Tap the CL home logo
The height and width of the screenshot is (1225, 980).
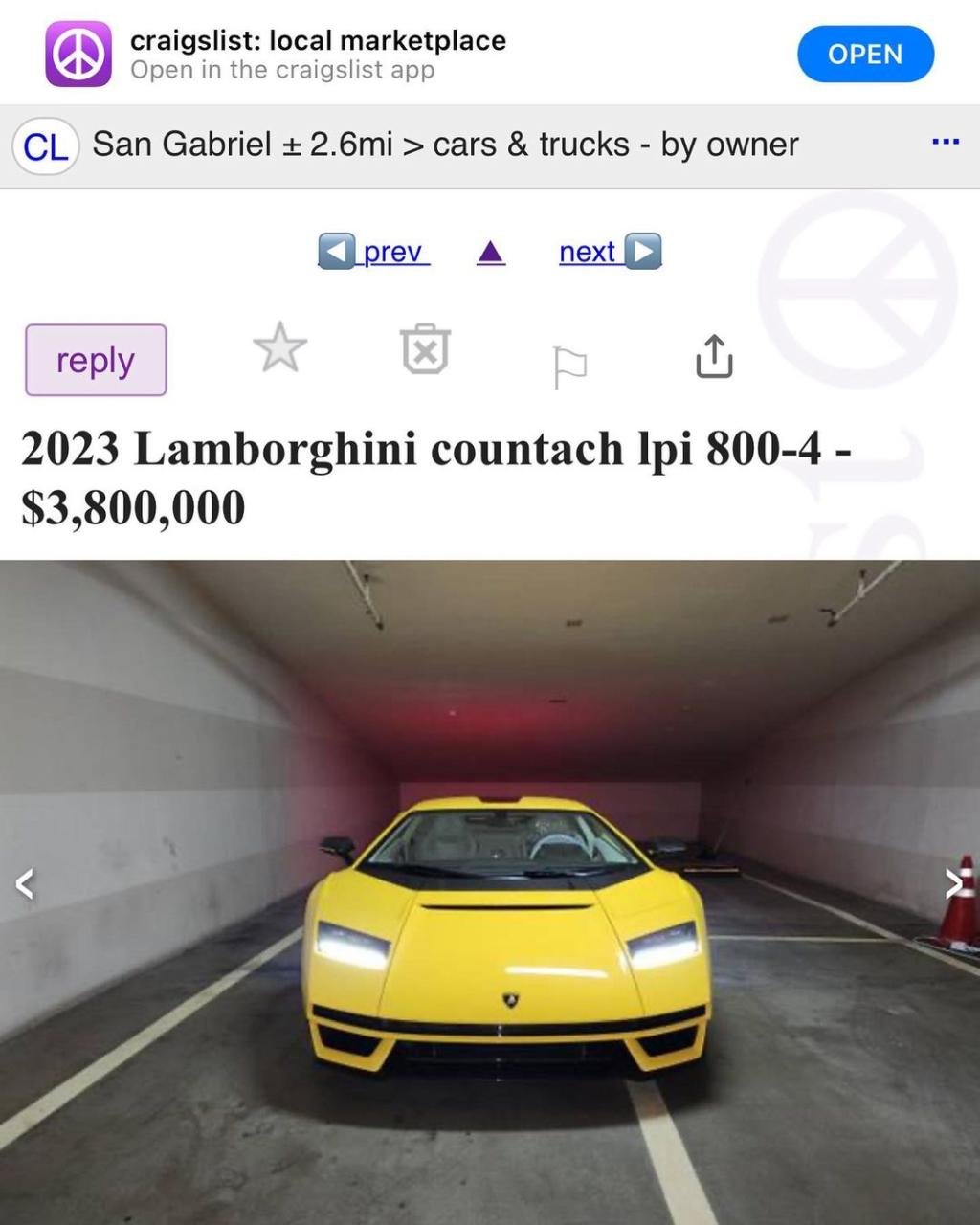click(45, 146)
